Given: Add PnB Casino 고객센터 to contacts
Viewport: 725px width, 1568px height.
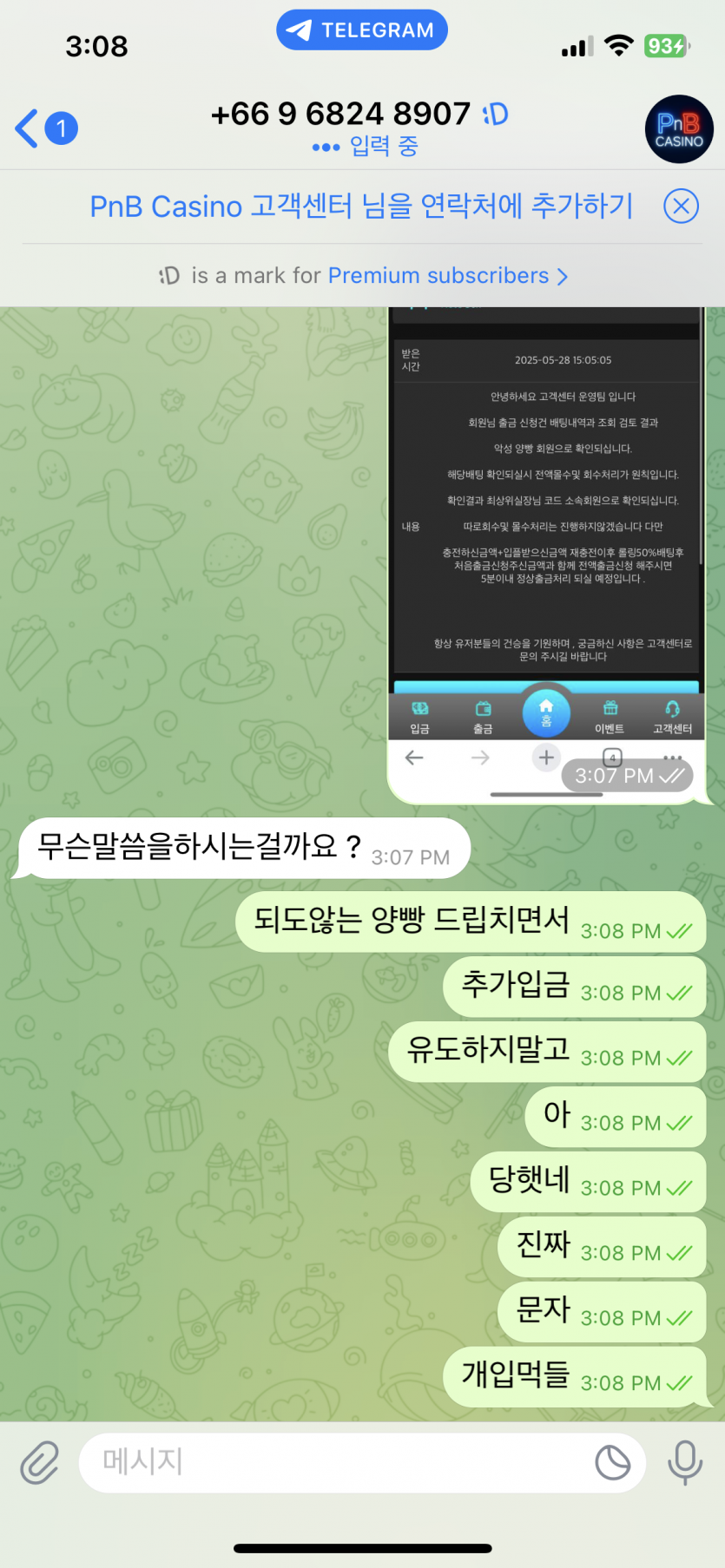Looking at the screenshot, I should pyautogui.click(x=361, y=207).
